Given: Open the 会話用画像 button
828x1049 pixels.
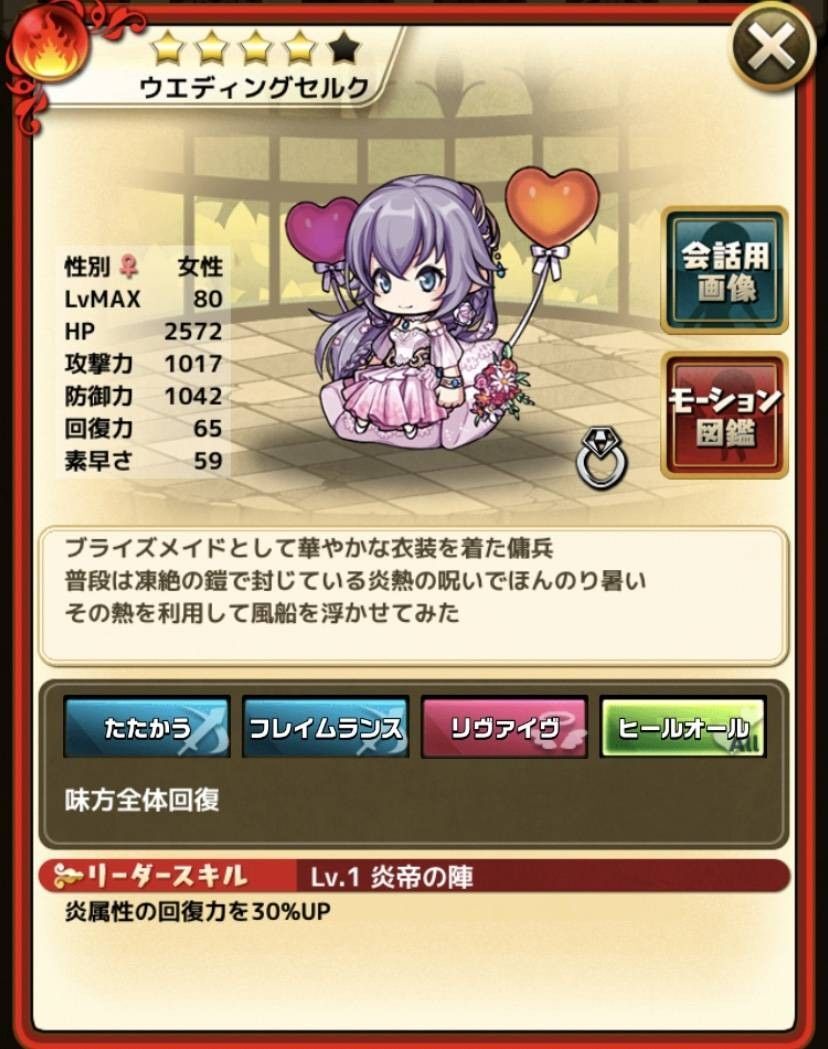Looking at the screenshot, I should pos(726,270).
